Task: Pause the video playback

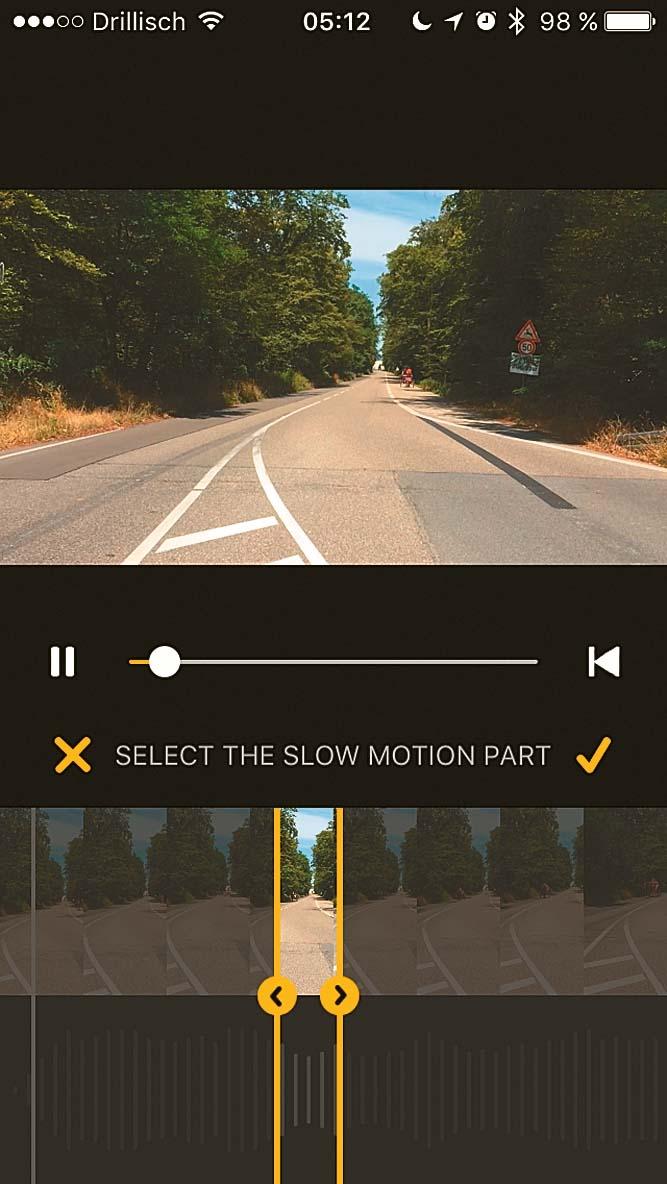Action: (x=62, y=662)
